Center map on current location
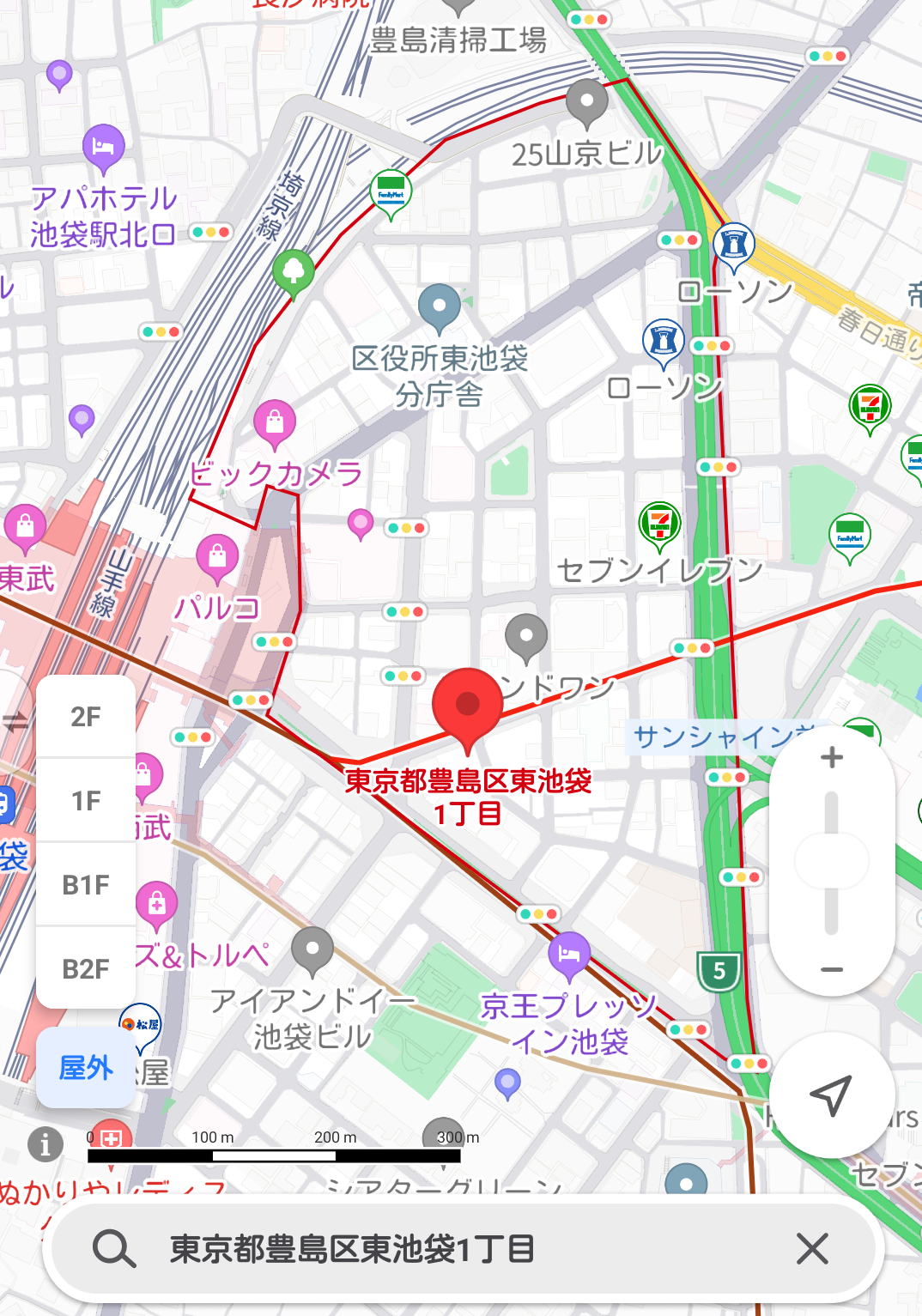Image resolution: width=922 pixels, height=1316 pixels. (831, 1095)
